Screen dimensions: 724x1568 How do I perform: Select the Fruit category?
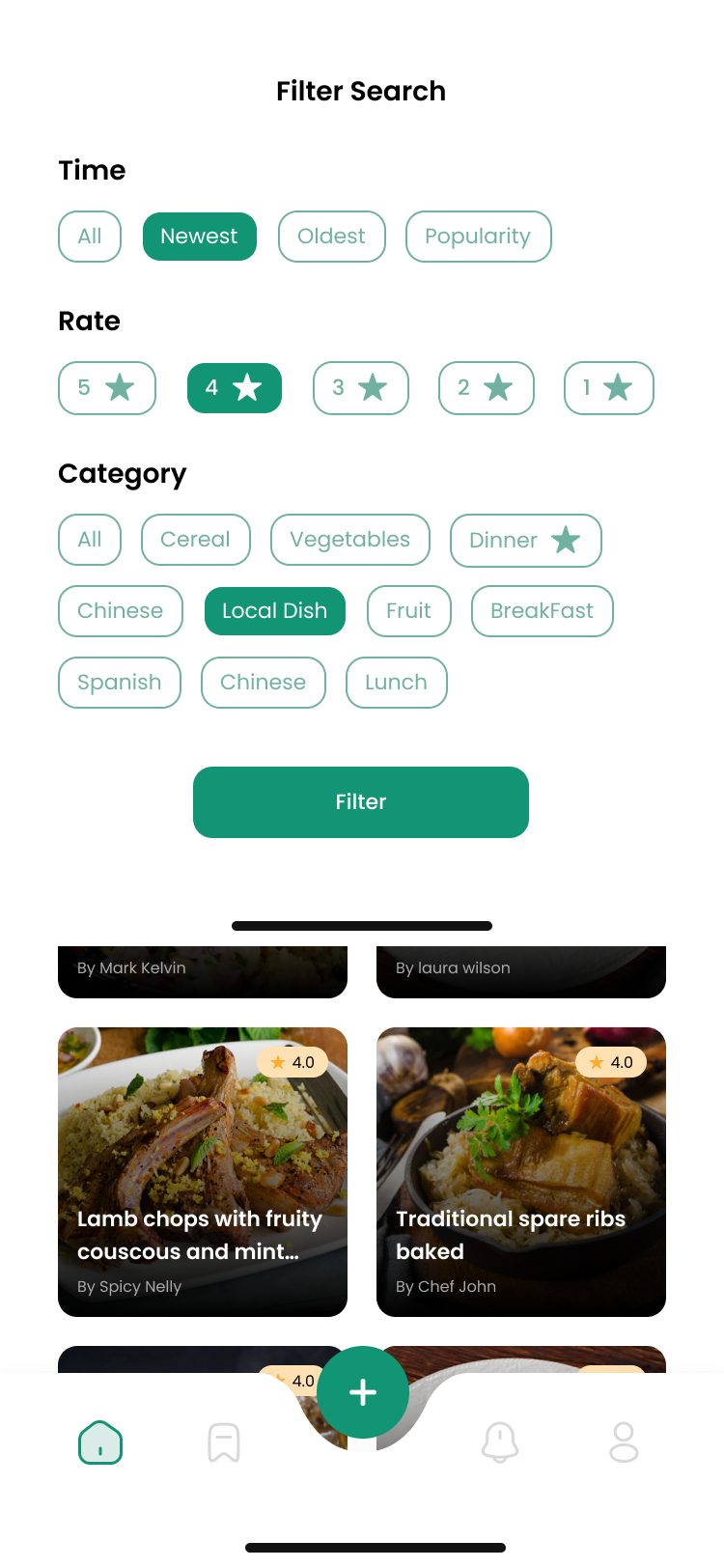click(409, 611)
